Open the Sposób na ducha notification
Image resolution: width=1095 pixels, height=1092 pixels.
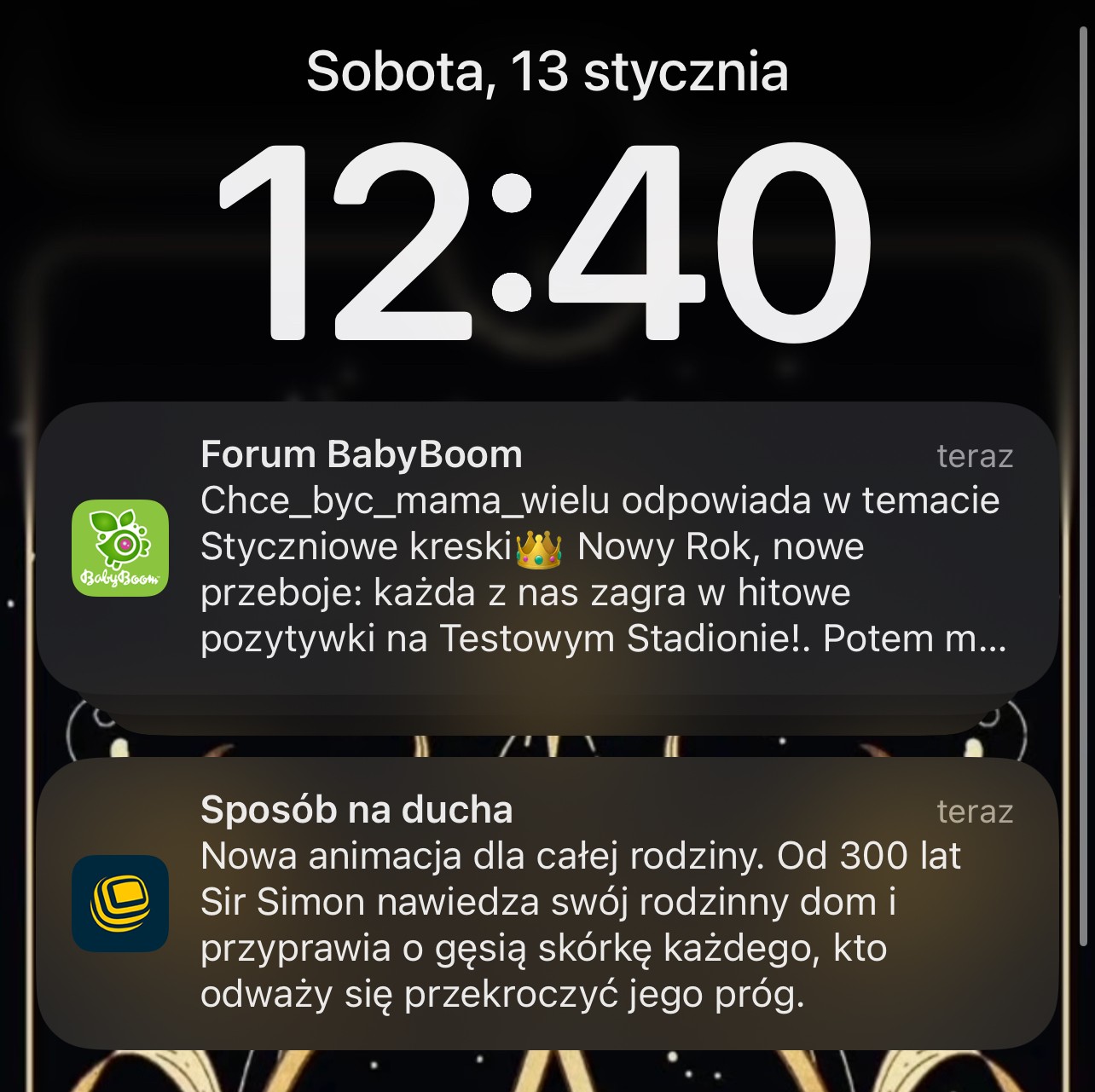(x=547, y=904)
